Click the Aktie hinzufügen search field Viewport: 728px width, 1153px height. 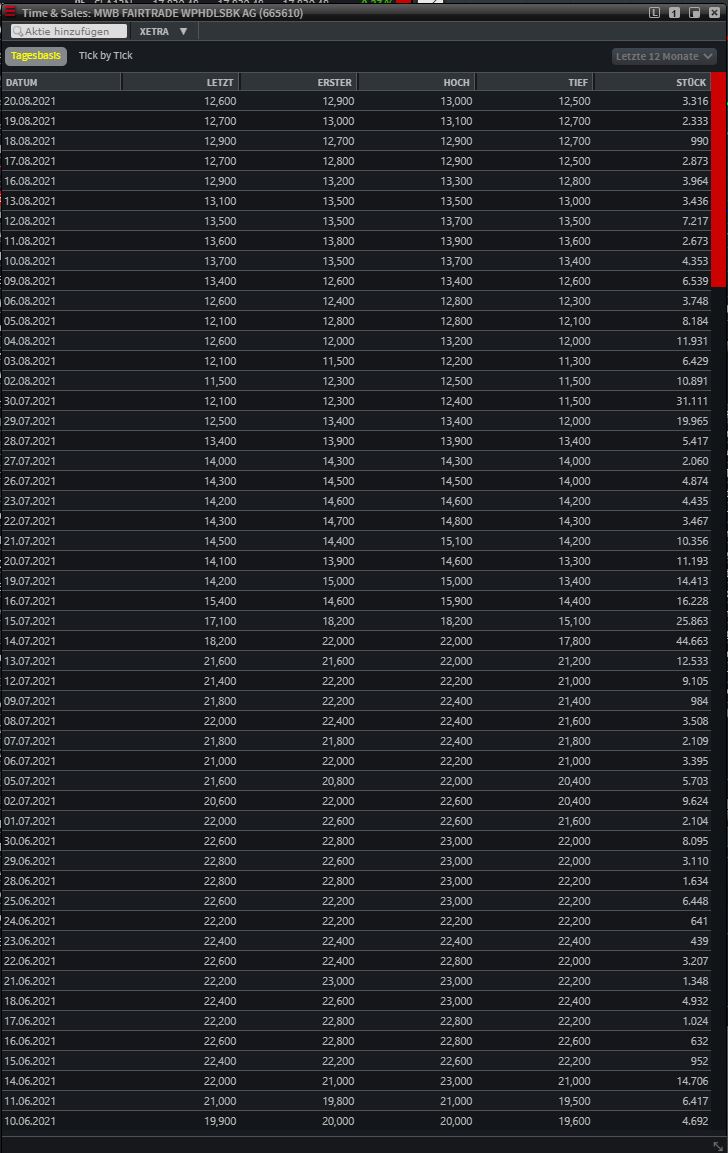coord(70,31)
